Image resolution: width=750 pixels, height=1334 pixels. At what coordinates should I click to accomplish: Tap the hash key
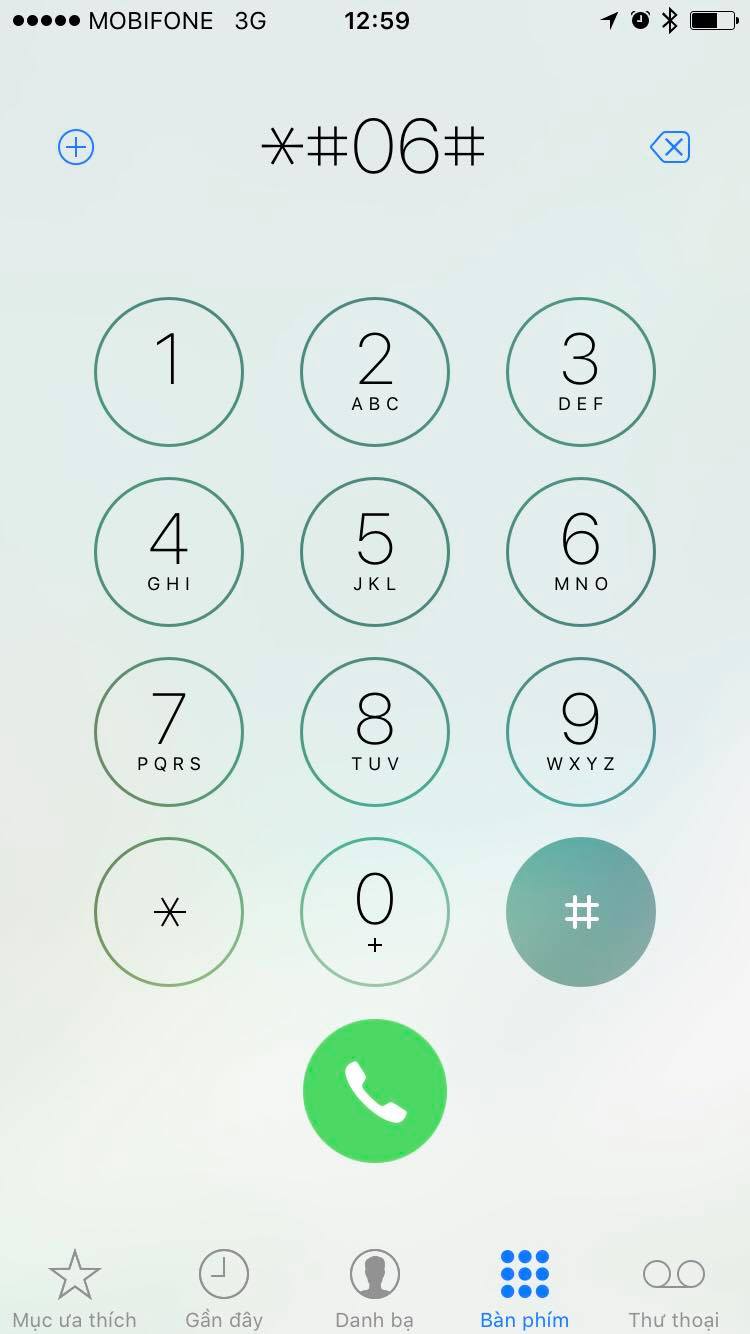581,912
